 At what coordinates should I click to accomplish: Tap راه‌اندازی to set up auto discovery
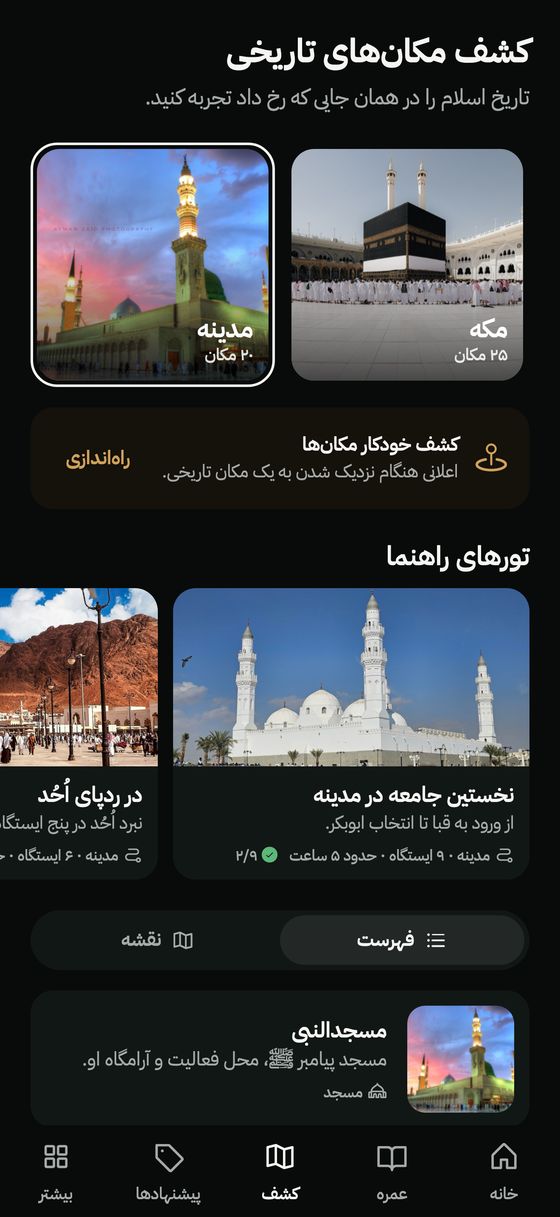point(98,459)
